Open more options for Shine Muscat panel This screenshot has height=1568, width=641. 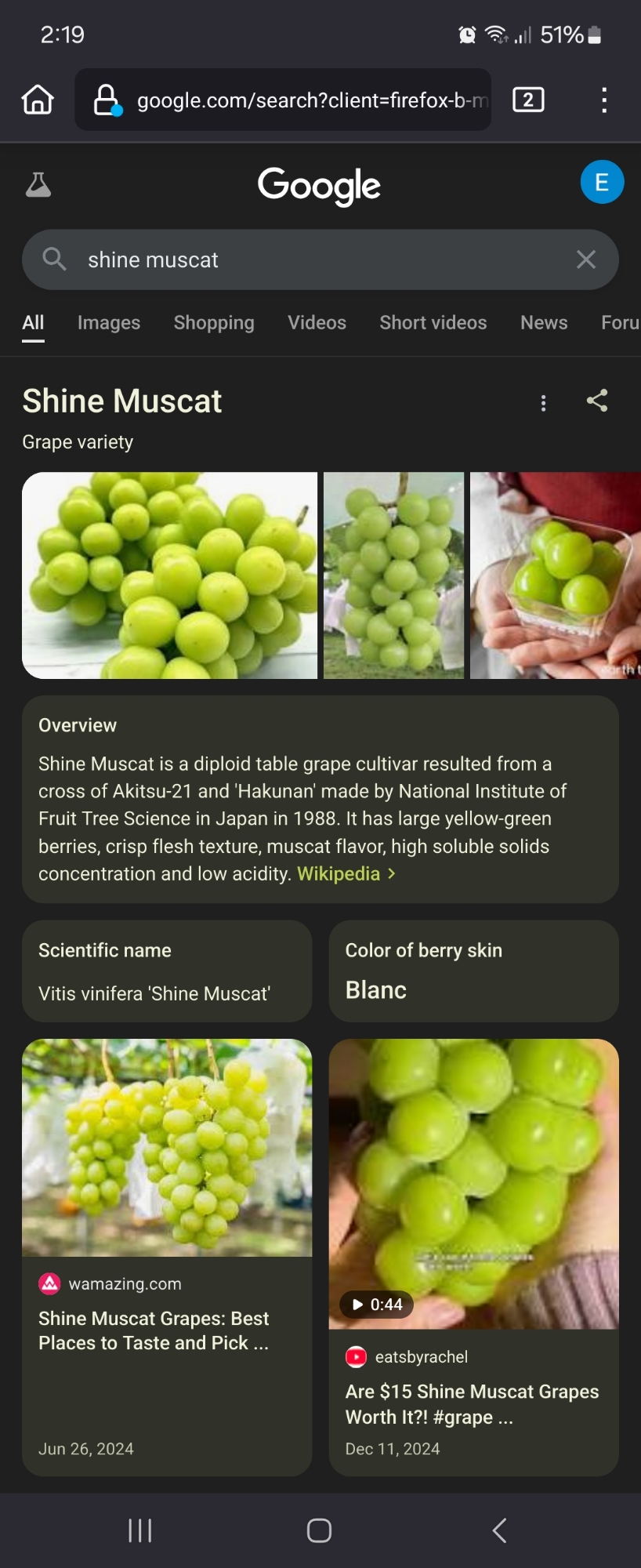tap(543, 403)
